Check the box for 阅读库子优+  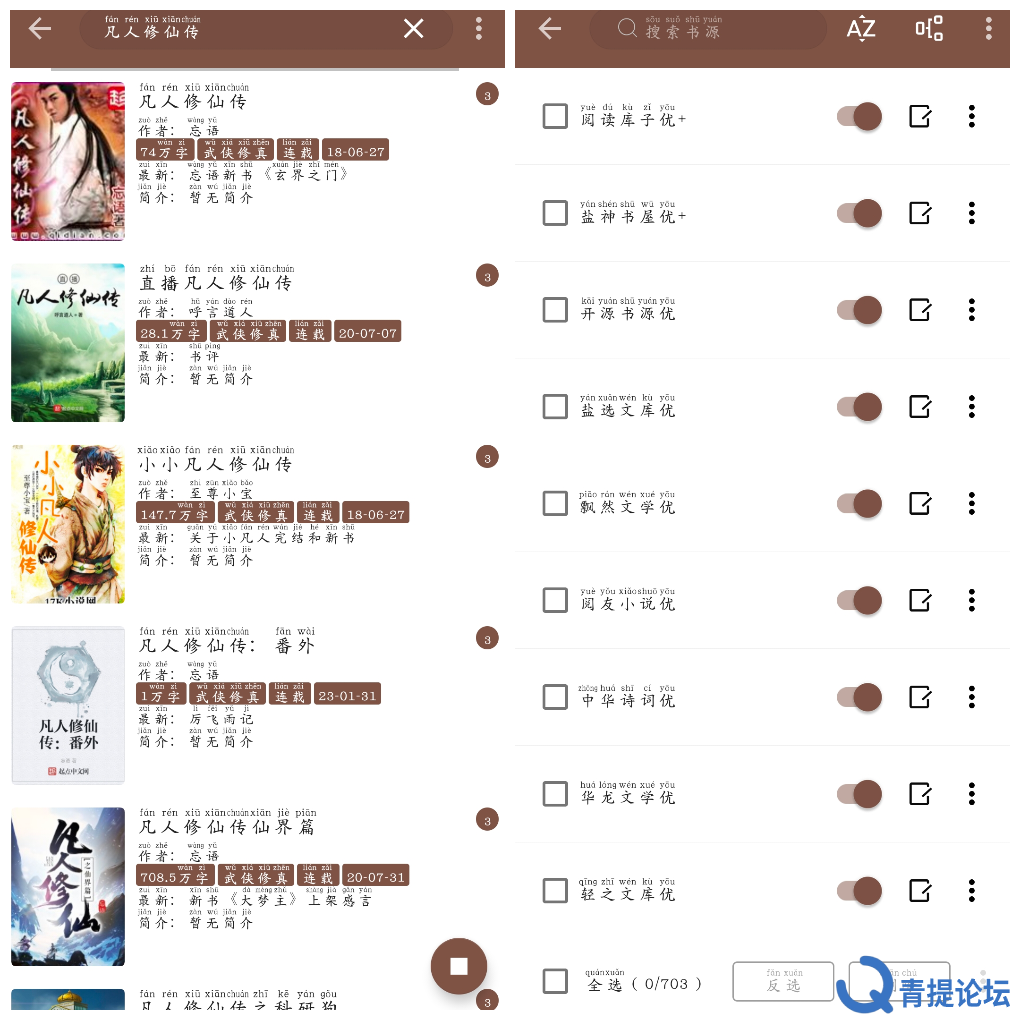pyautogui.click(x=555, y=117)
